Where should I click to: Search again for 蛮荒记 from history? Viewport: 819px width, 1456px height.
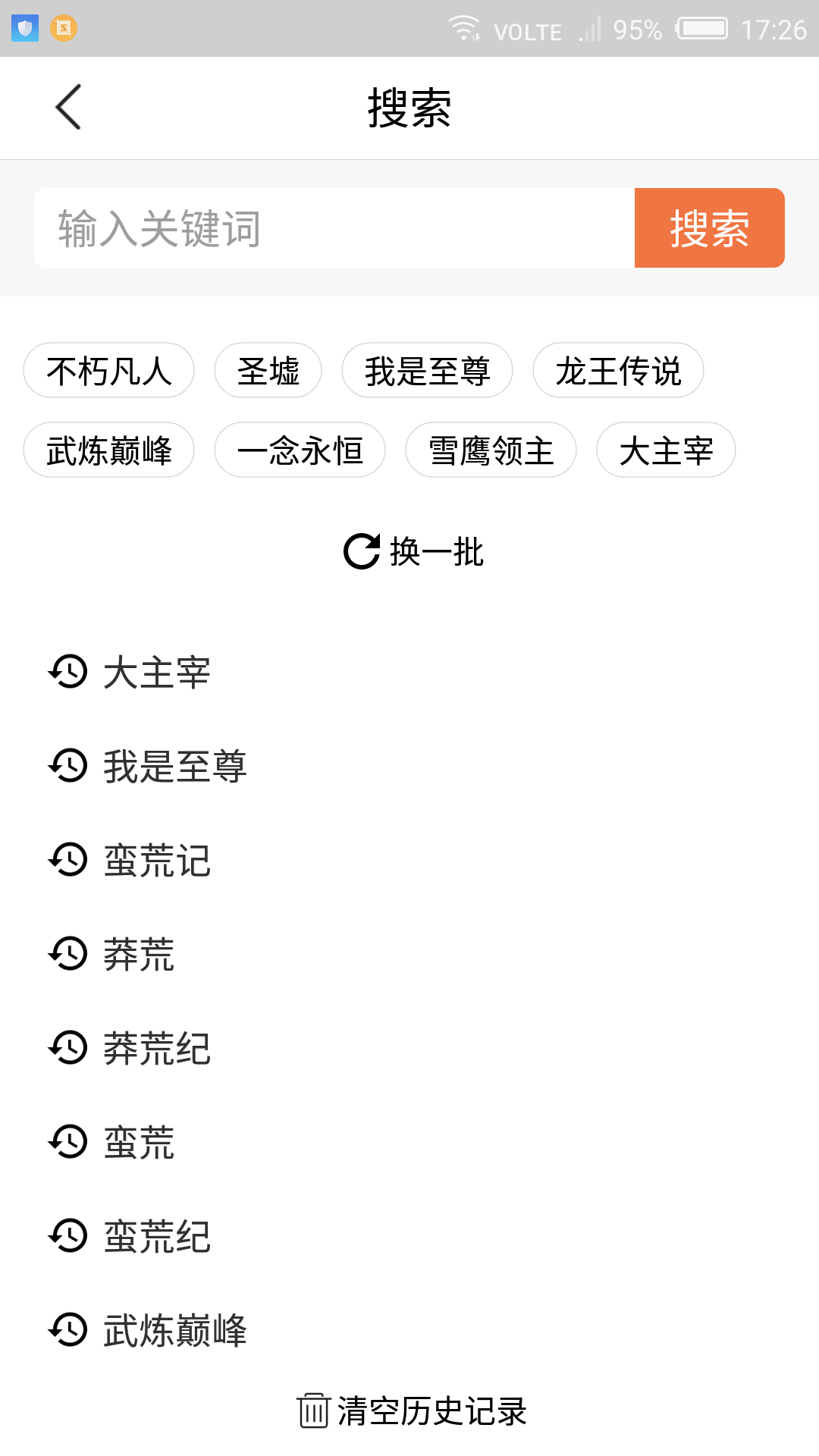point(156,861)
